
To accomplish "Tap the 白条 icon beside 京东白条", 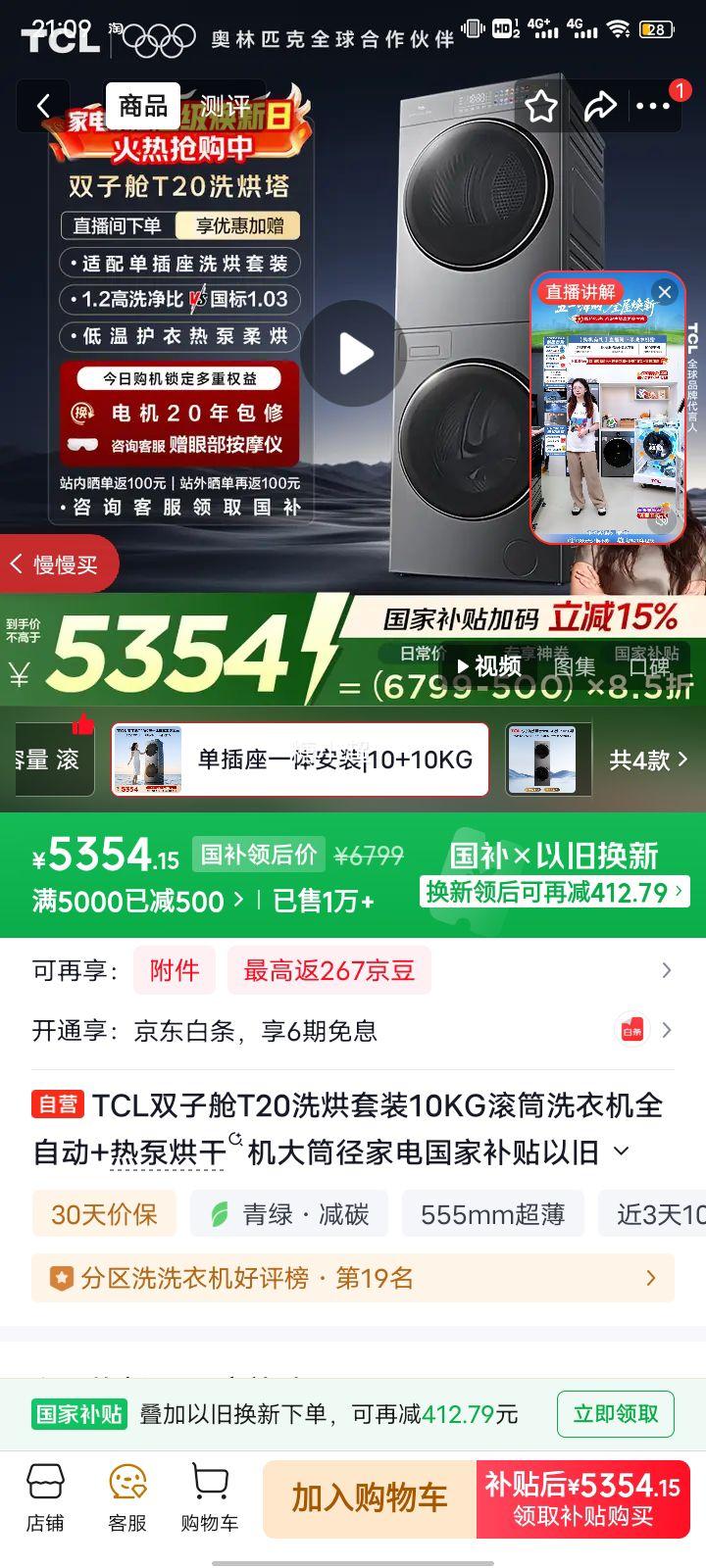I will click(632, 1030).
